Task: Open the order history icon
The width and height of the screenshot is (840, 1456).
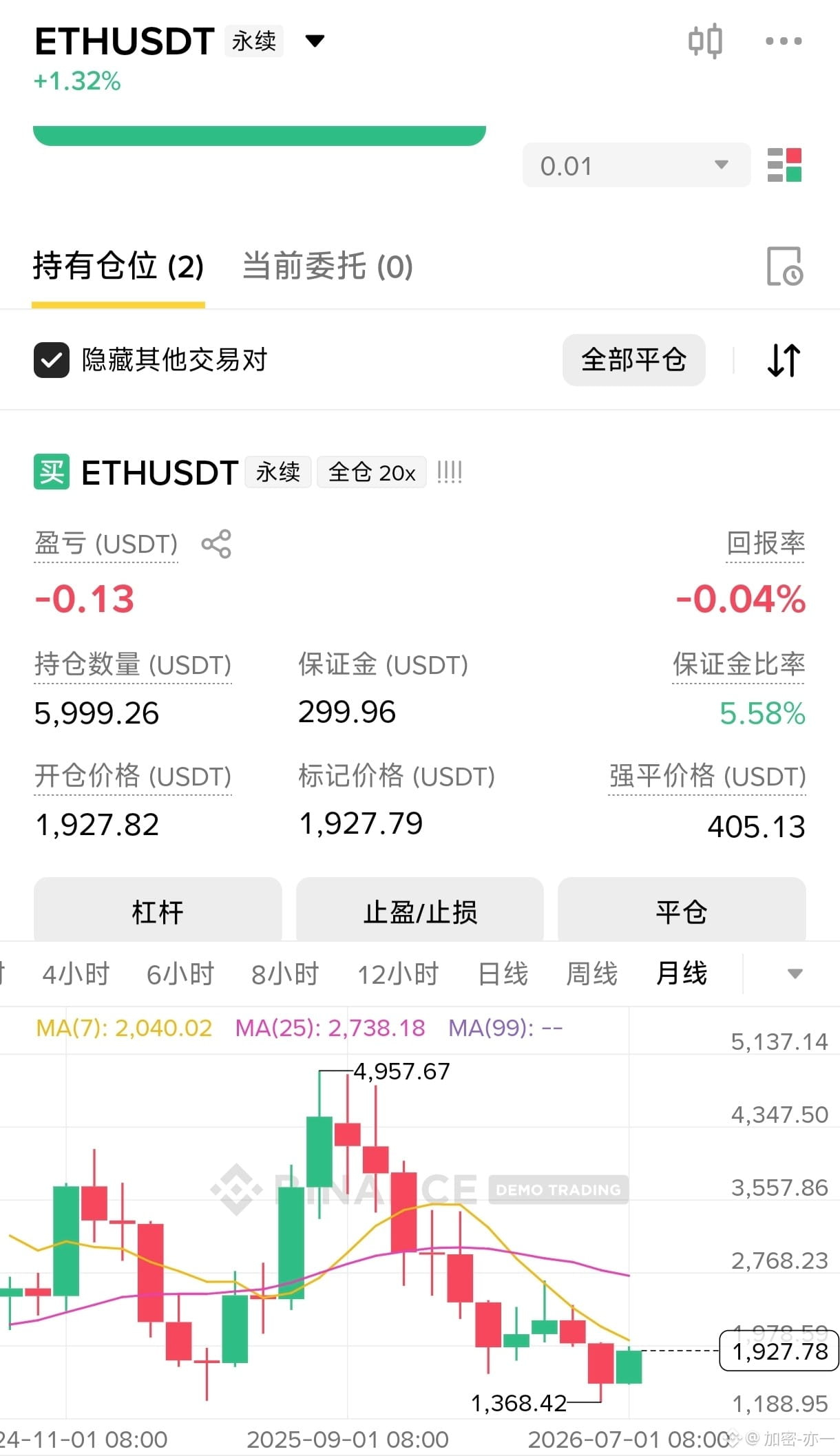Action: 785,266
